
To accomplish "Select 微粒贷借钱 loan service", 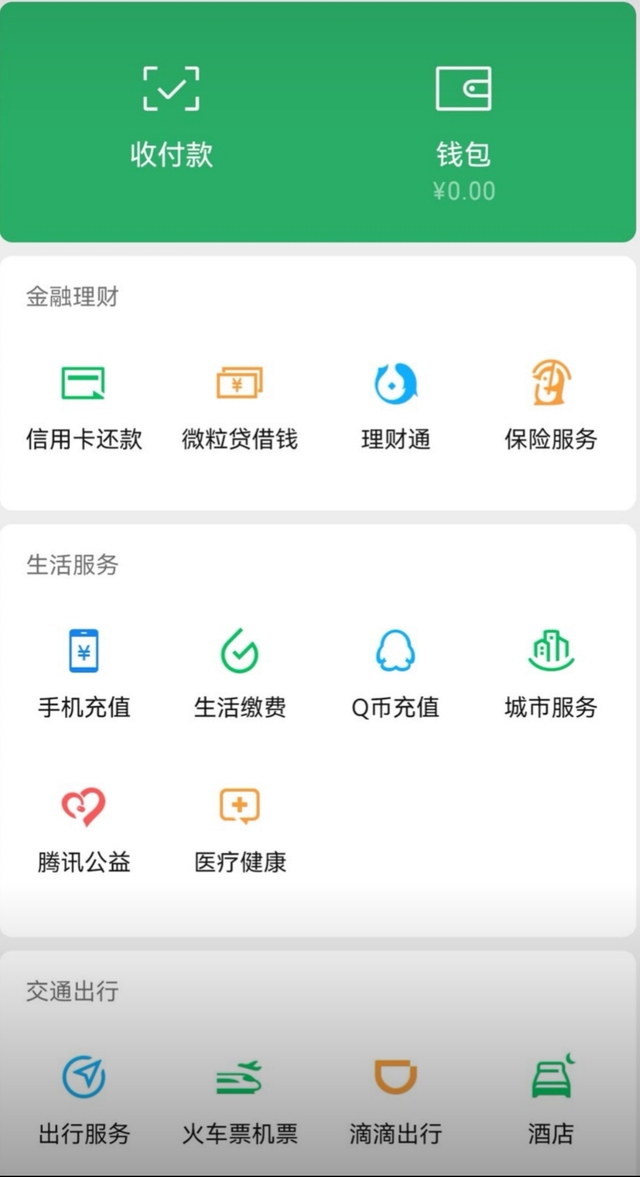I will click(x=239, y=405).
